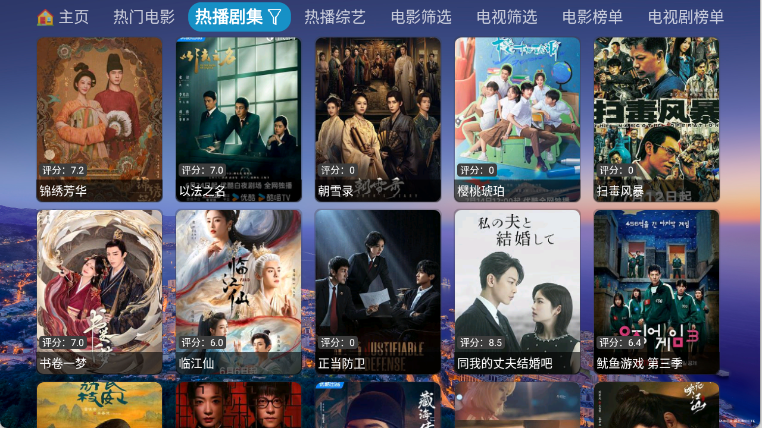The height and width of the screenshot is (428, 762).
Task: Open the show 正当防卫
Action: [378, 292]
